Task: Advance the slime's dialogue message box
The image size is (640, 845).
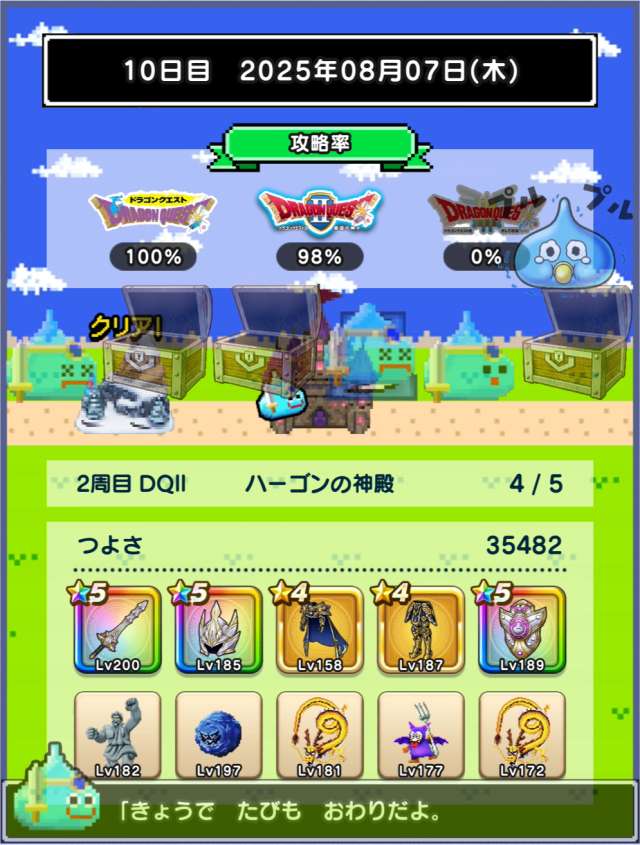Action: 330,811
